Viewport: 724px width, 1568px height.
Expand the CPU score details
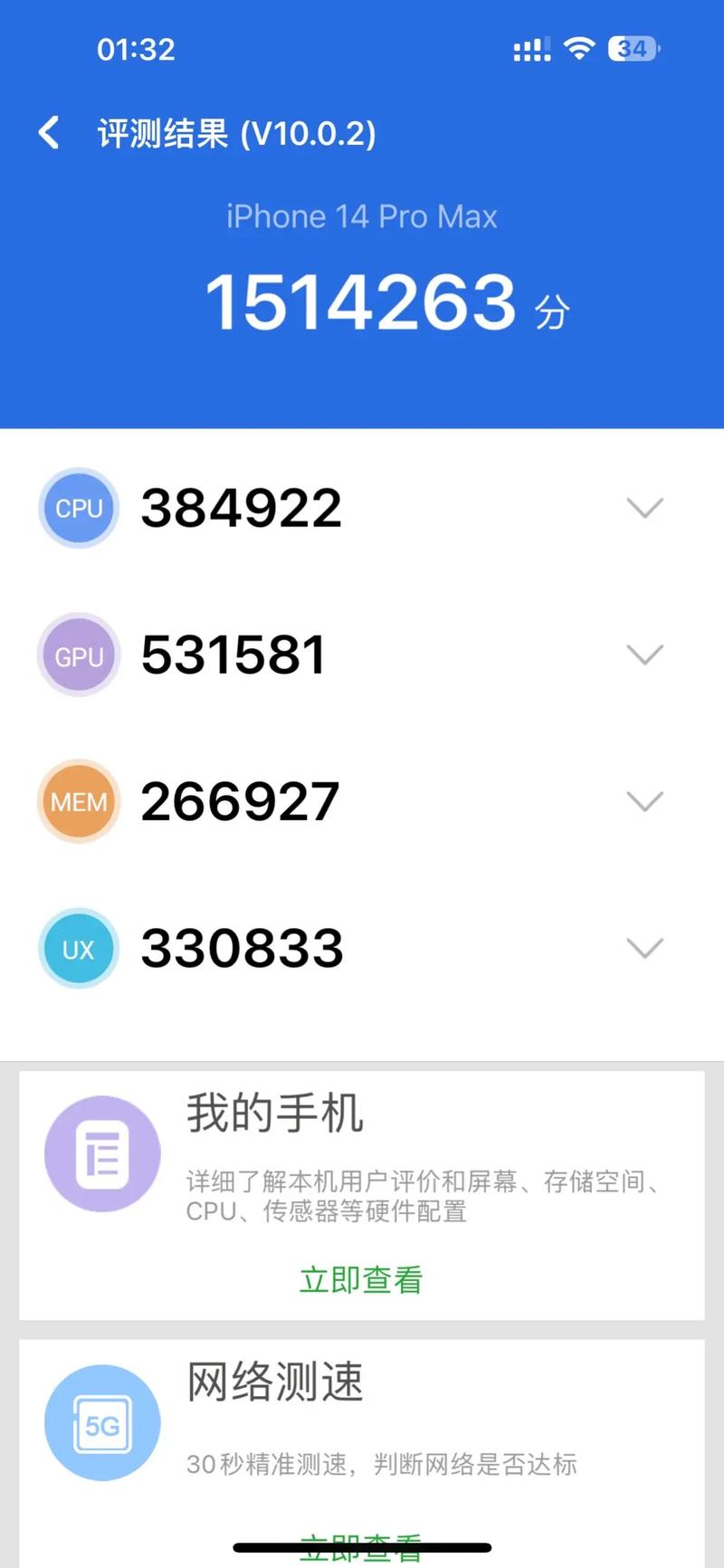(x=645, y=508)
